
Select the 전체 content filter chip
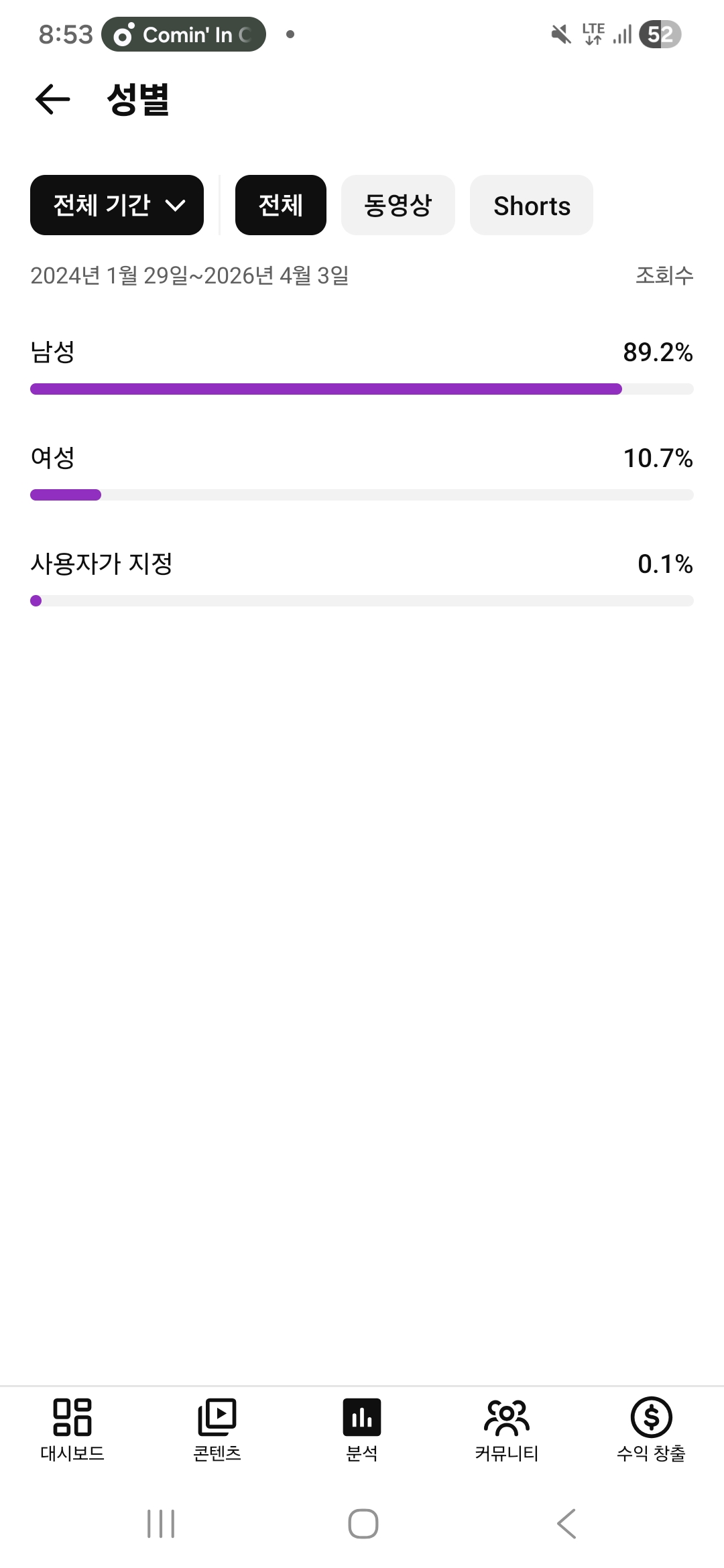pos(280,205)
